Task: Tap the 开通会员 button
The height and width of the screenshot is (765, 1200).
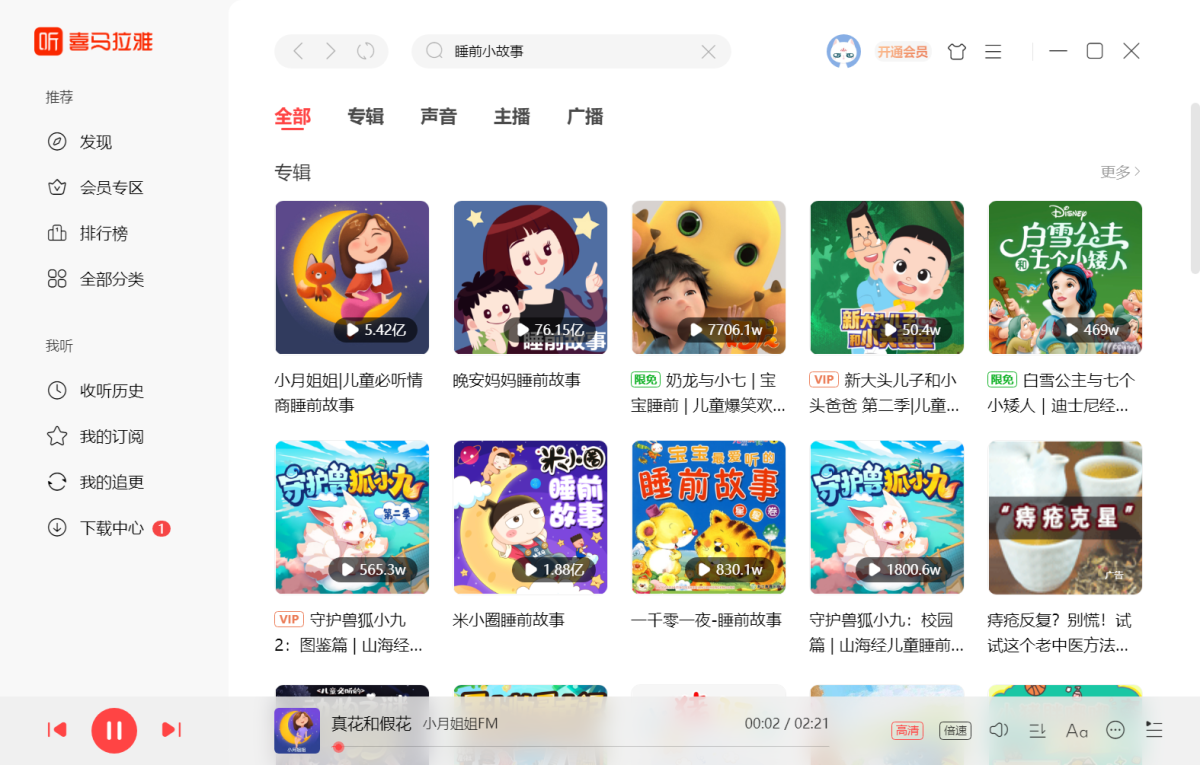Action: (902, 52)
